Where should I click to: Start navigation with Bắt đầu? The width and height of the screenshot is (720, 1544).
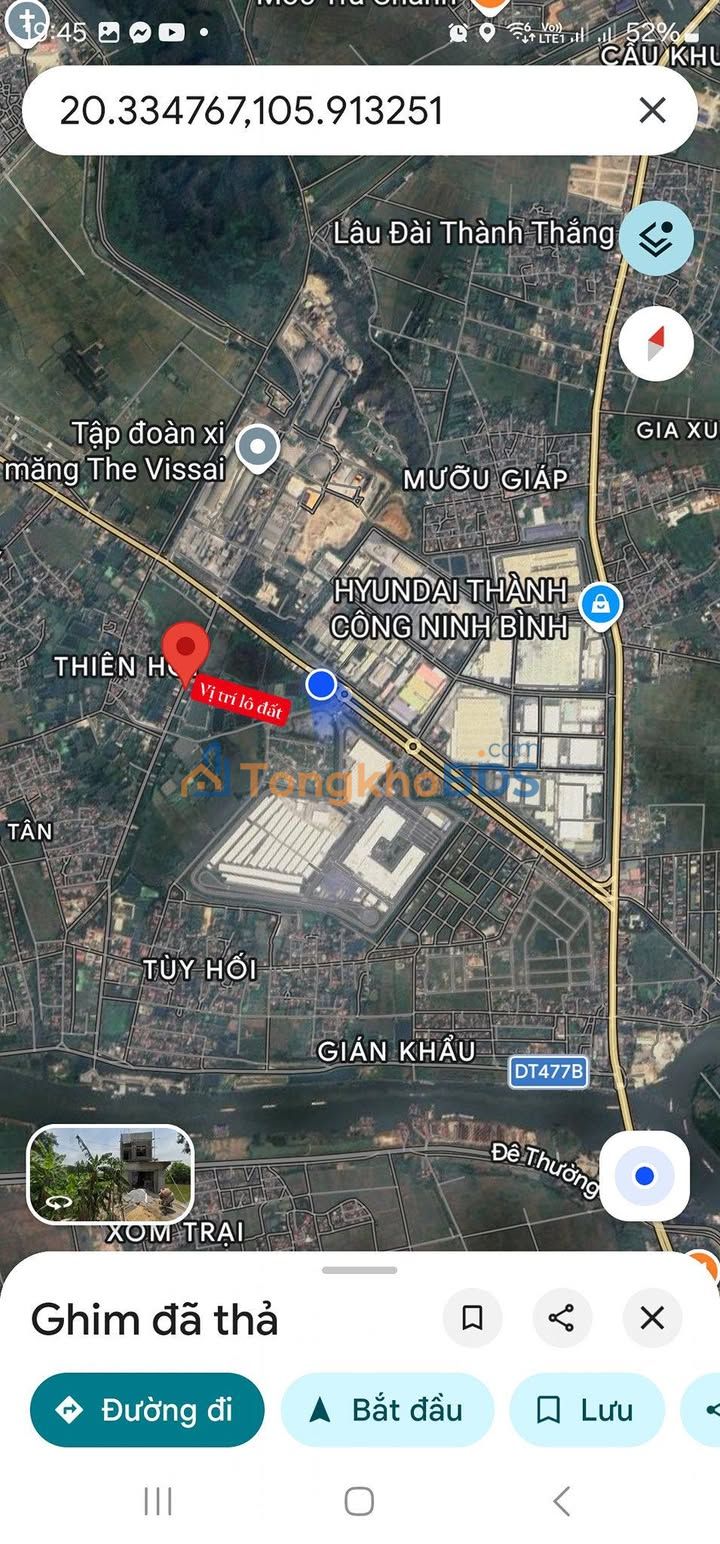click(387, 1410)
